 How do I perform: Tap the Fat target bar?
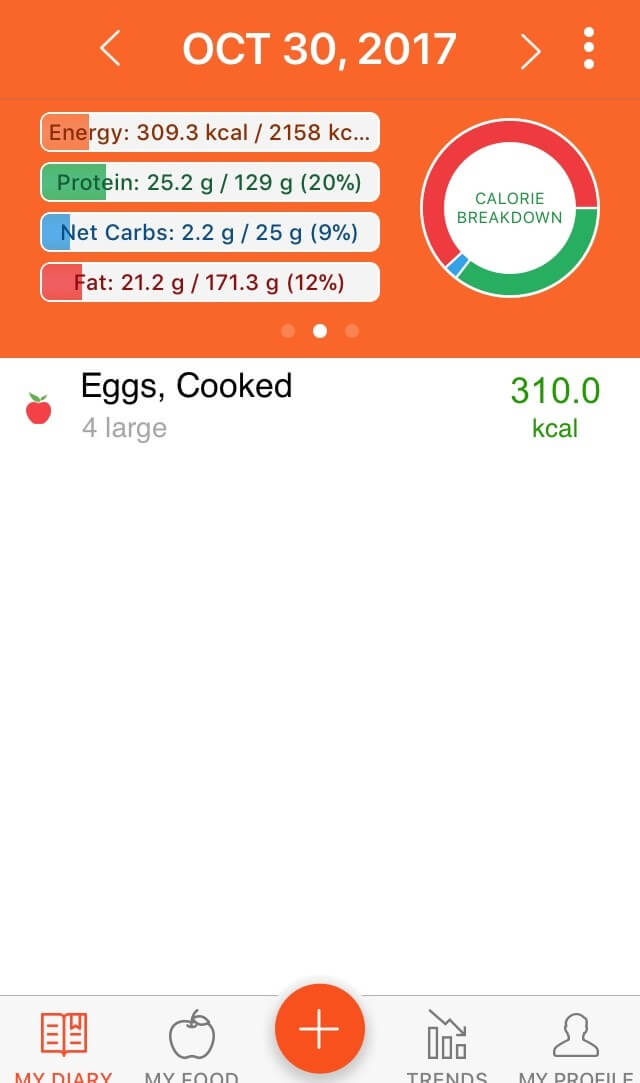tap(210, 282)
